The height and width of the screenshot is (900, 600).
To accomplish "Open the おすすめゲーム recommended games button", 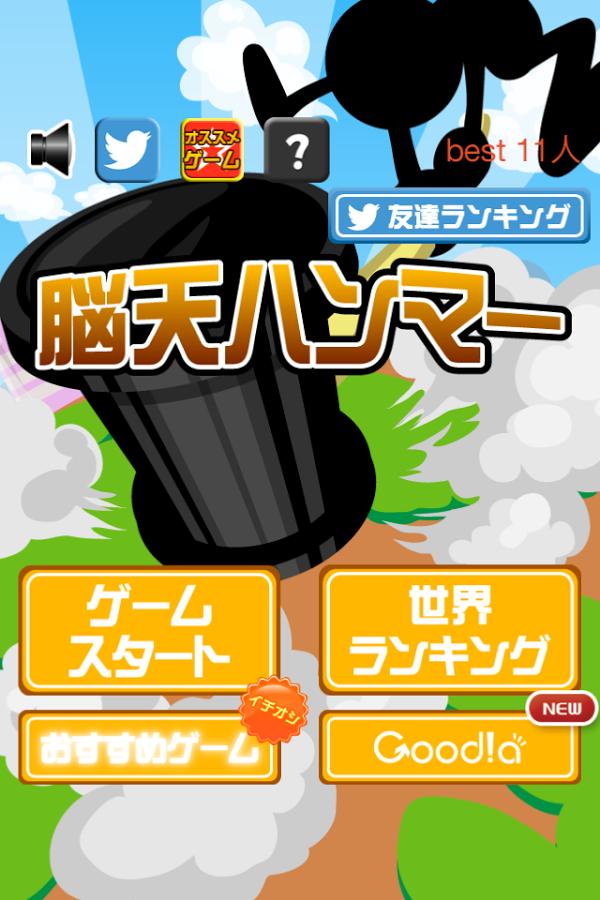I will (148, 747).
